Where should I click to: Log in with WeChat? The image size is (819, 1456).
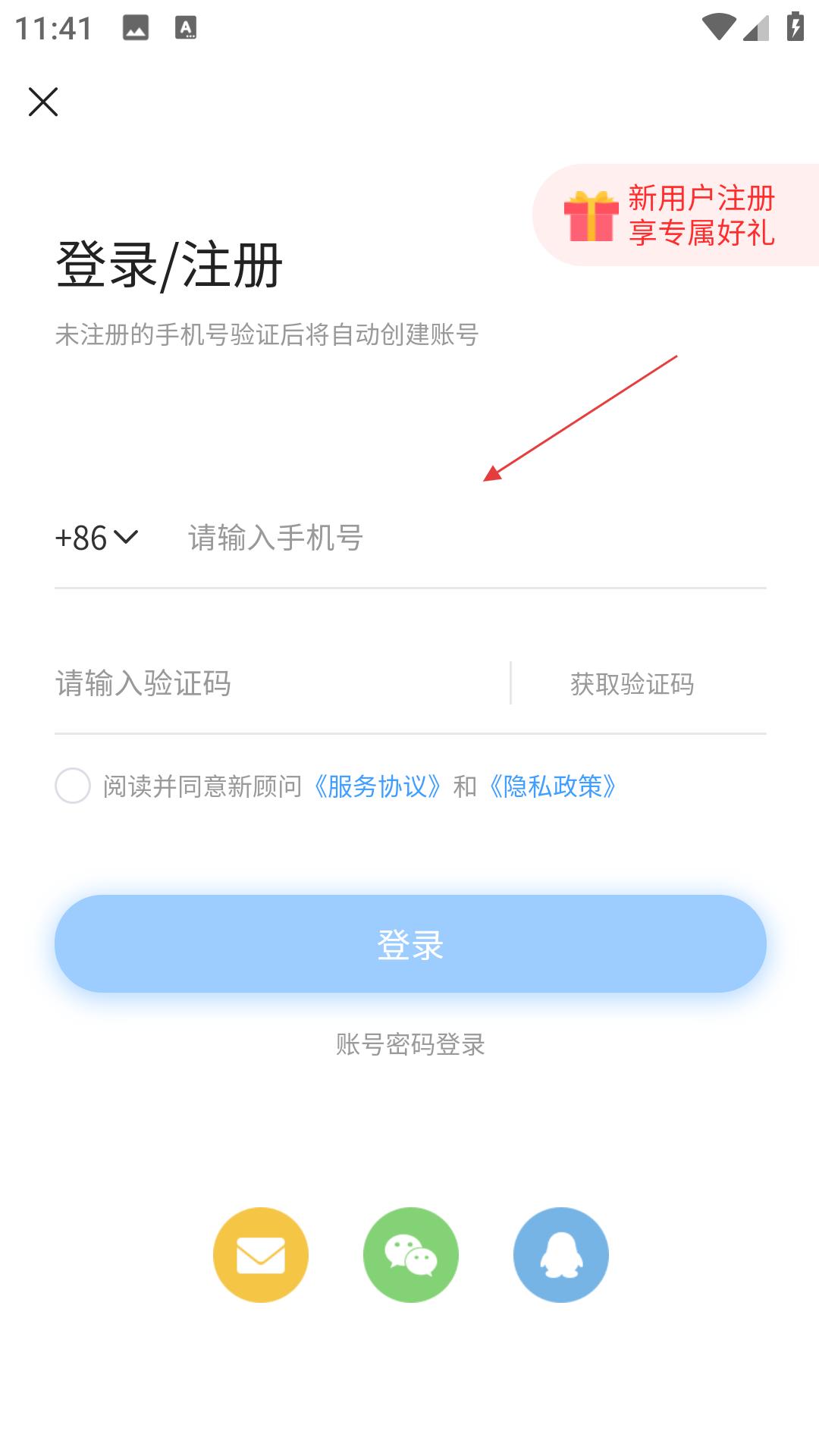coord(410,1255)
